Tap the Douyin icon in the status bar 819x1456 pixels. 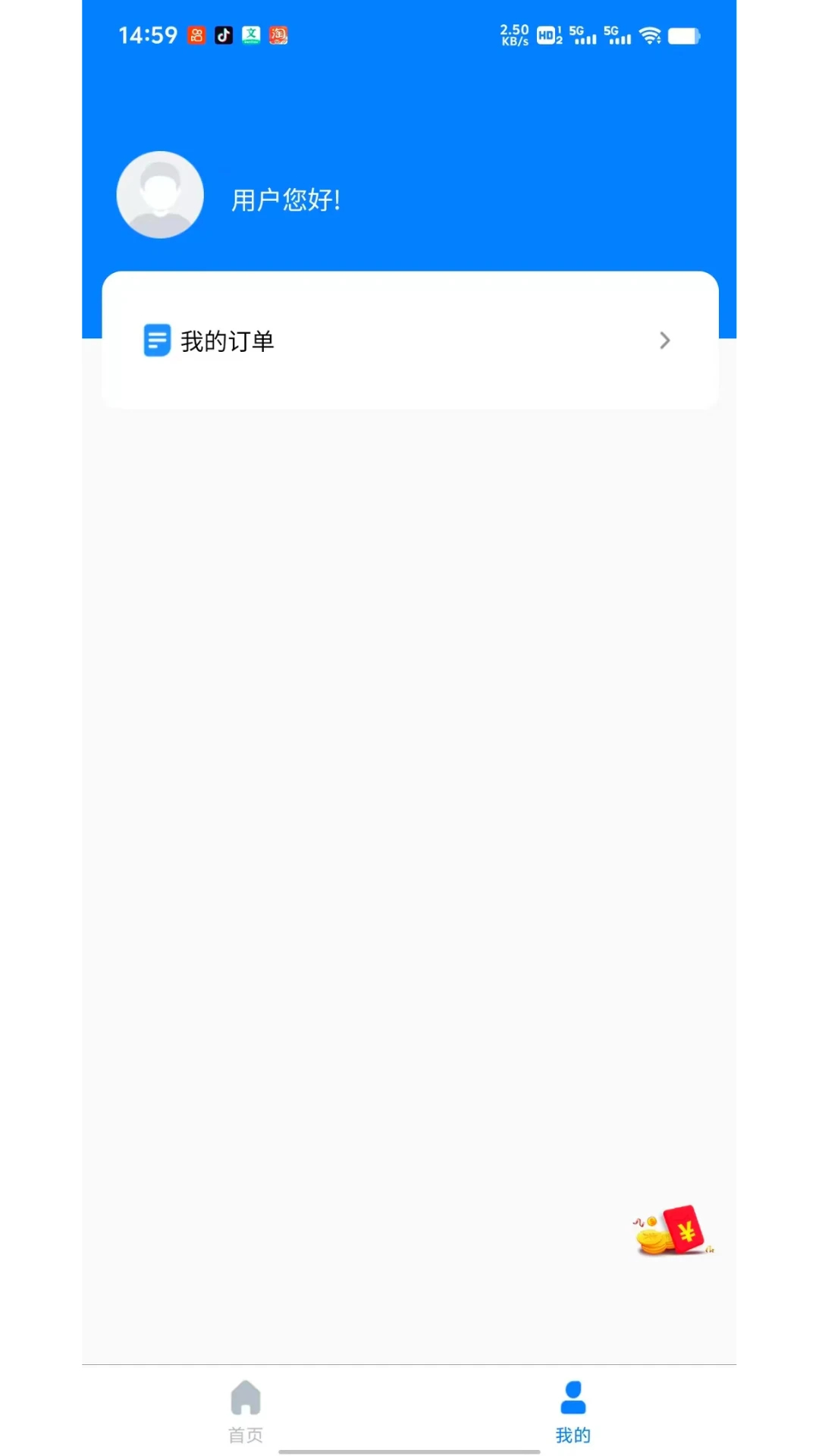223,35
